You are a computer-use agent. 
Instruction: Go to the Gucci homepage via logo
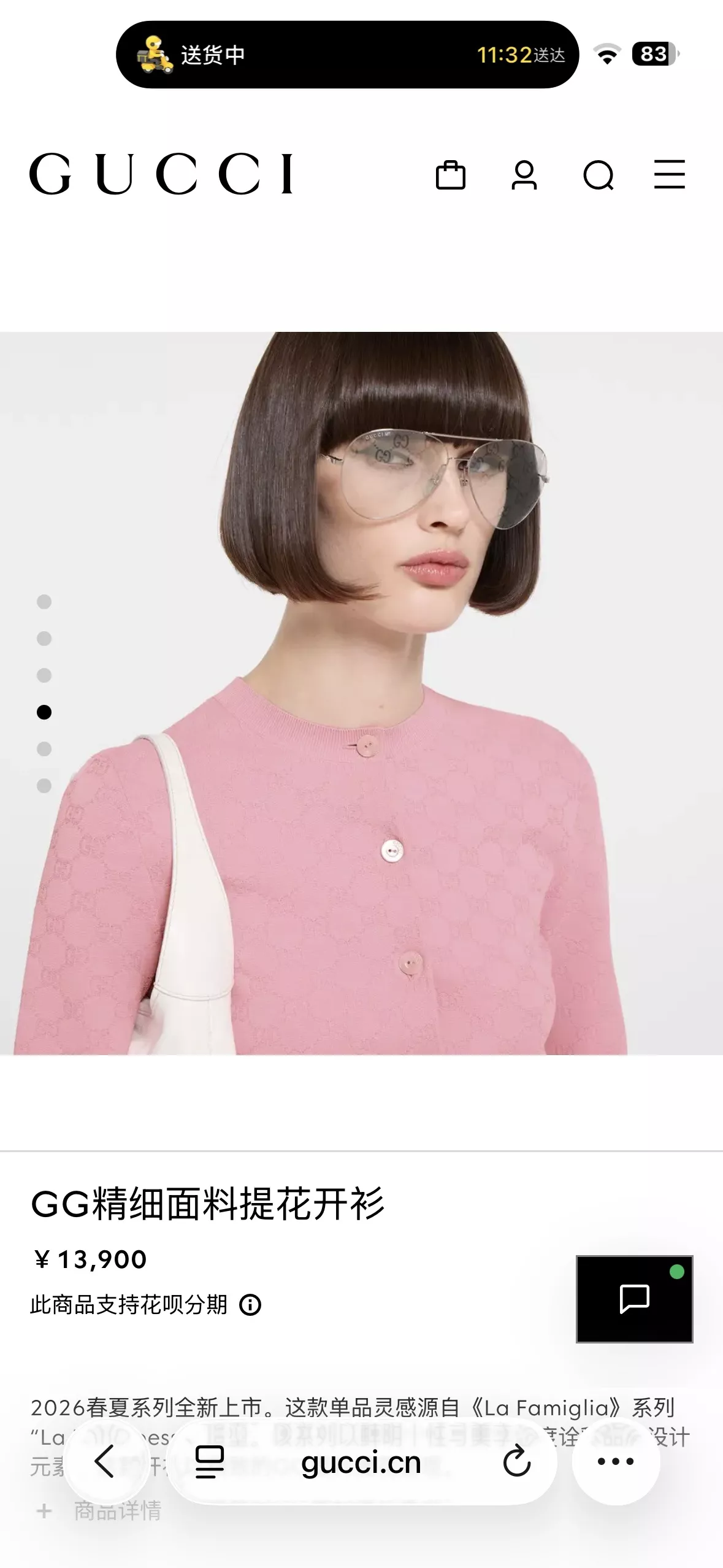click(162, 174)
